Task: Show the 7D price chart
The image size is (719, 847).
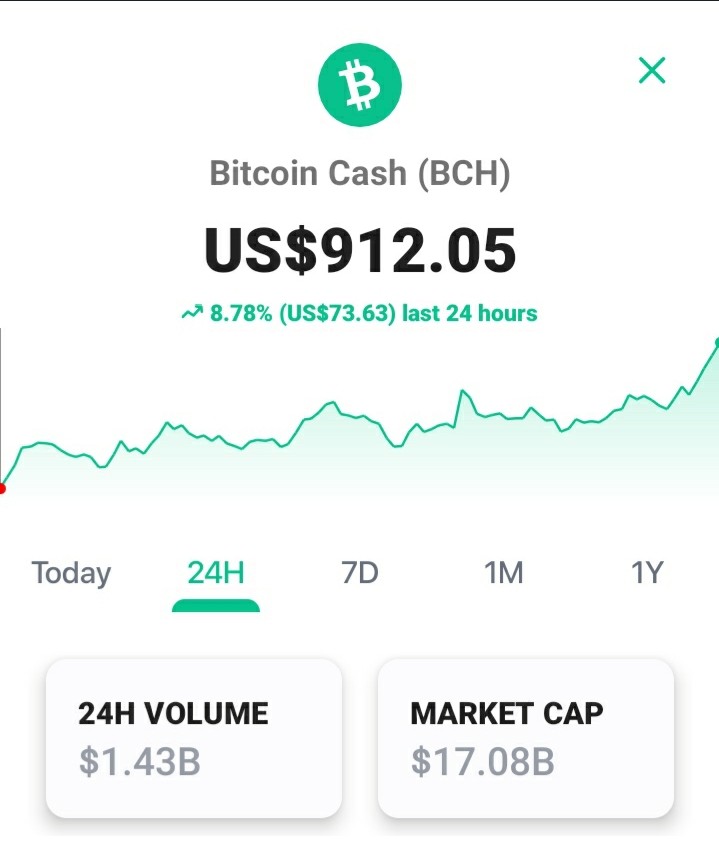Action: click(x=360, y=573)
